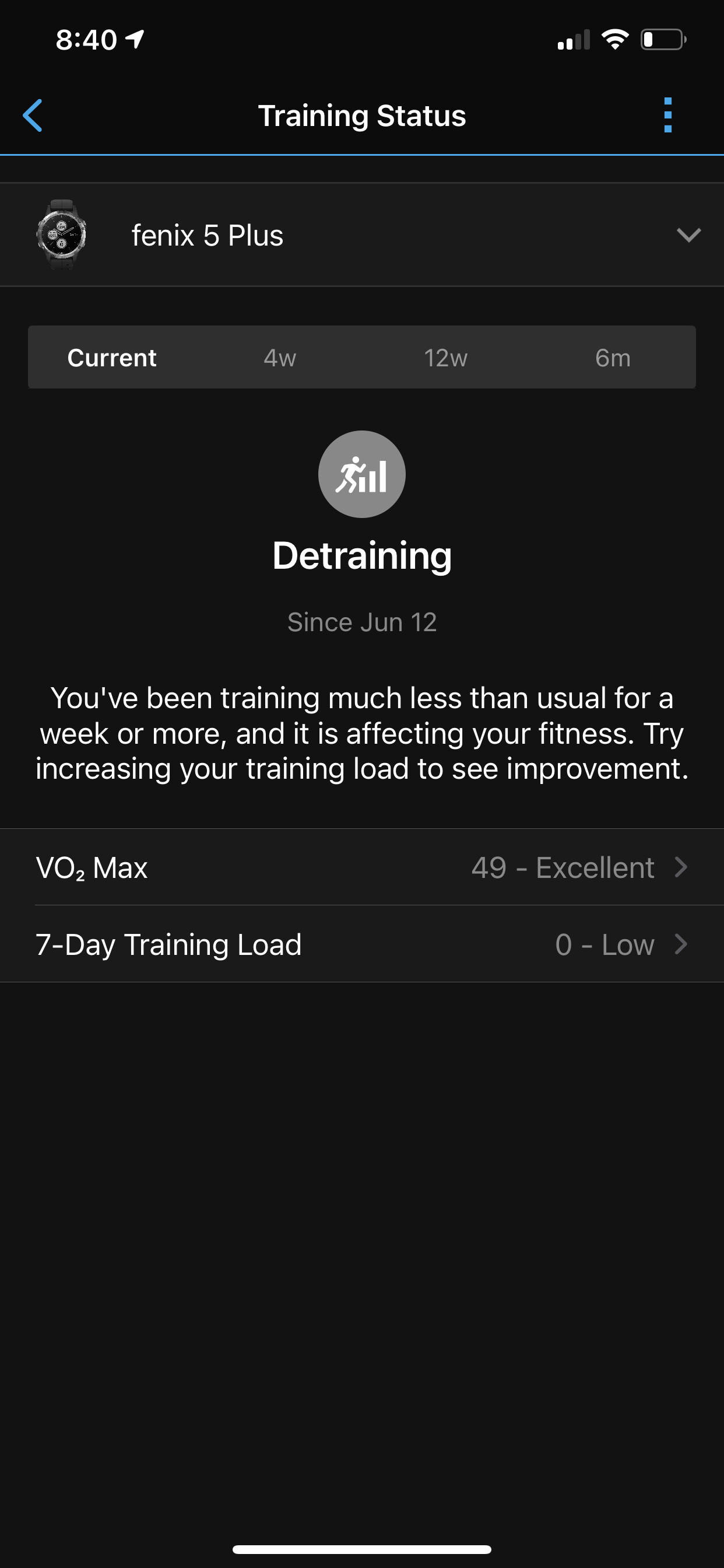Open 7-Day Training Load details
The image size is (724, 1568).
[362, 944]
